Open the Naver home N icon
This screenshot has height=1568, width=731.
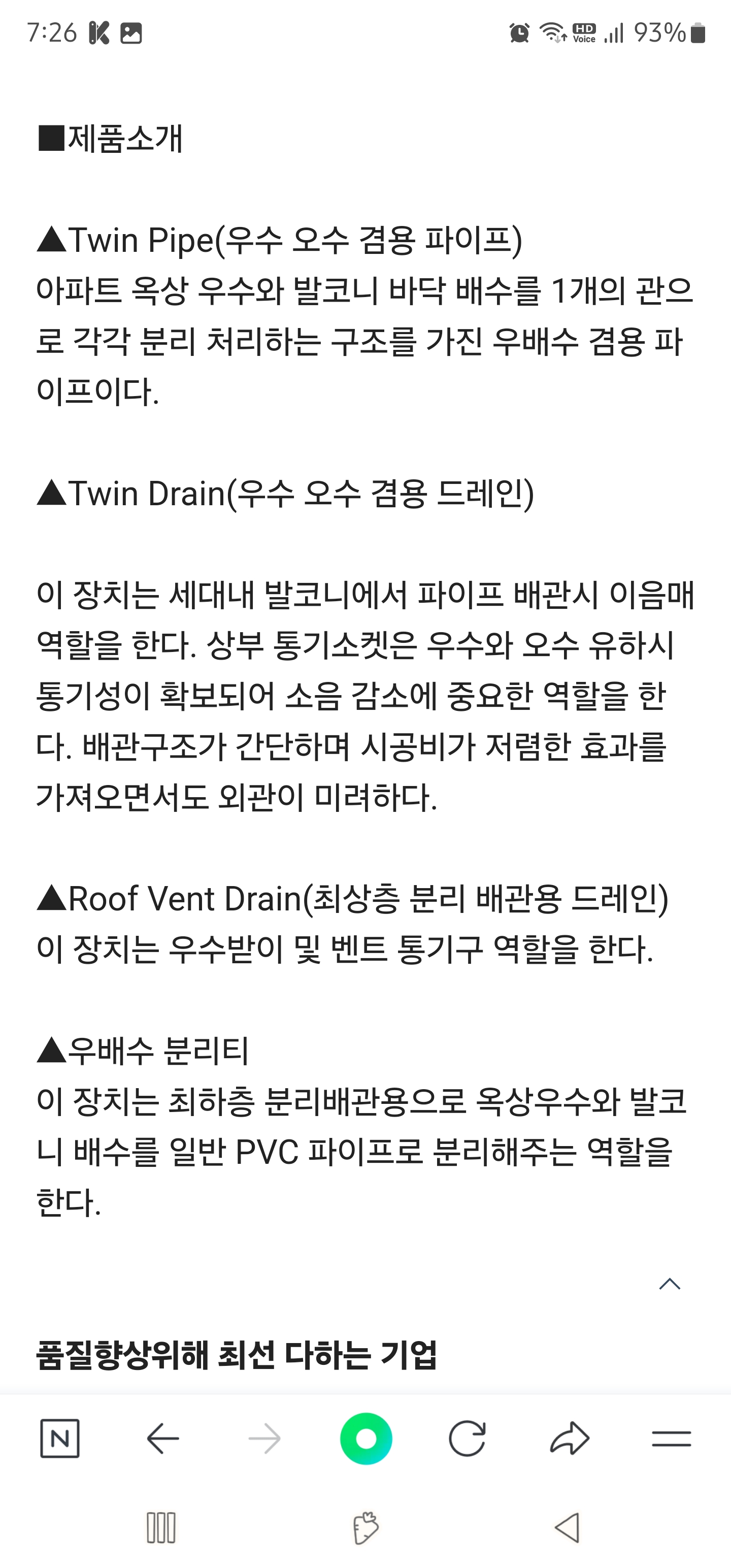[x=60, y=1439]
